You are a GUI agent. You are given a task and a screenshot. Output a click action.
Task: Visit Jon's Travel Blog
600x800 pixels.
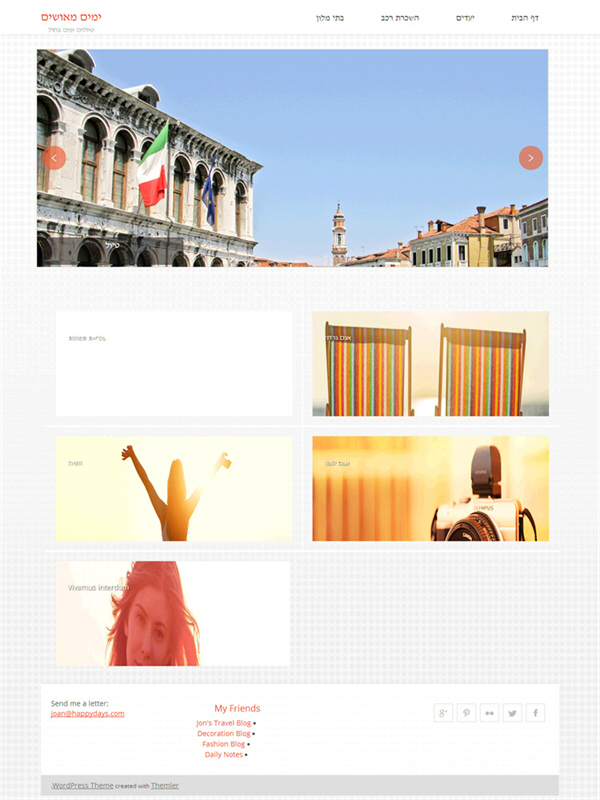point(223,722)
